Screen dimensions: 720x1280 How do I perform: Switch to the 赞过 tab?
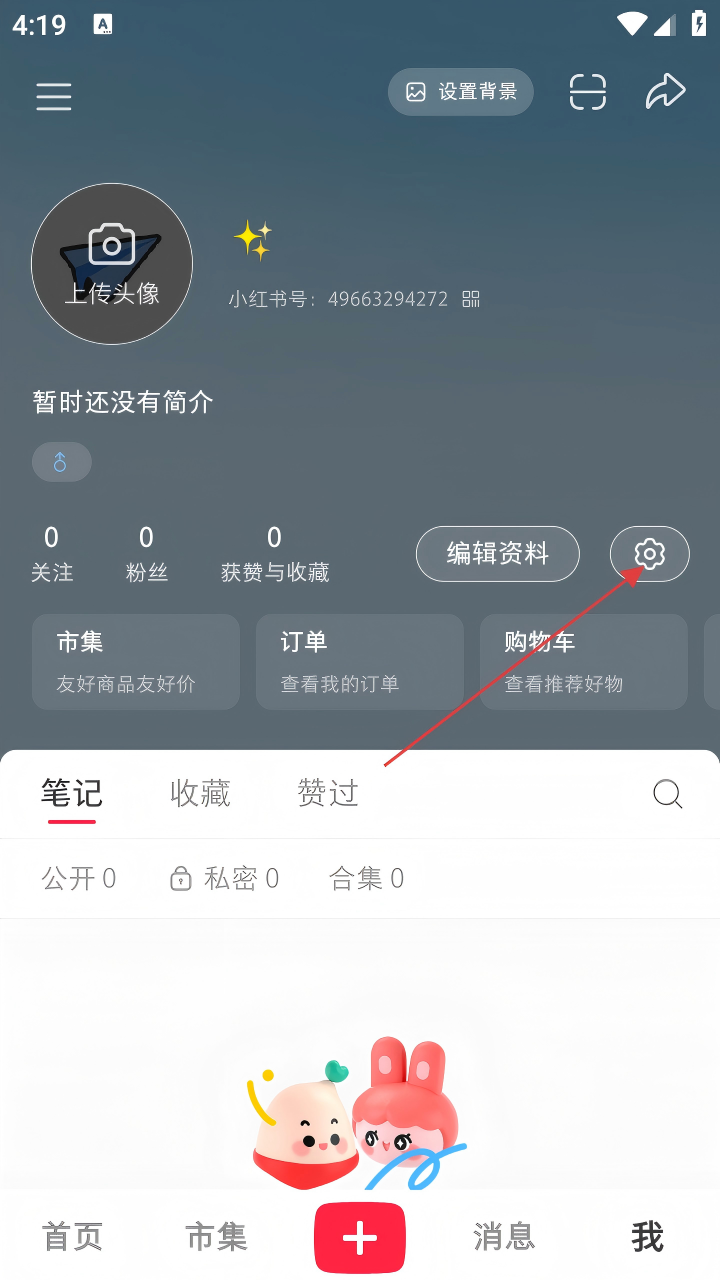[x=328, y=793]
